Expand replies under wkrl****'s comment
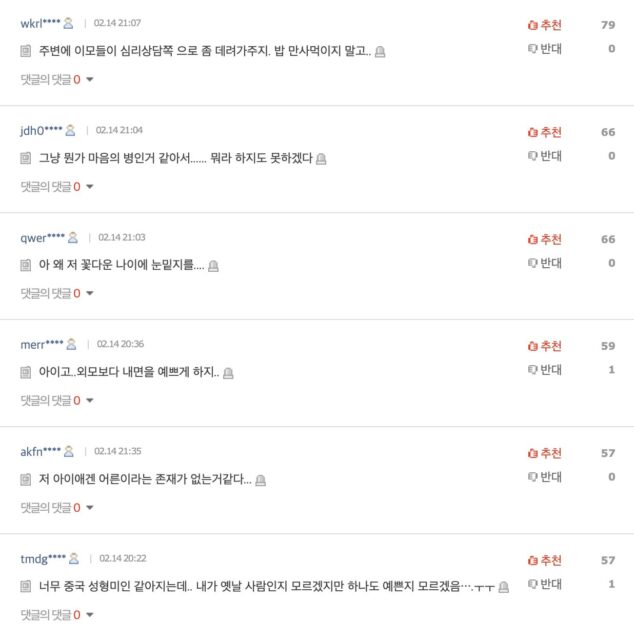Viewport: 634px width, 640px height. coord(57,78)
